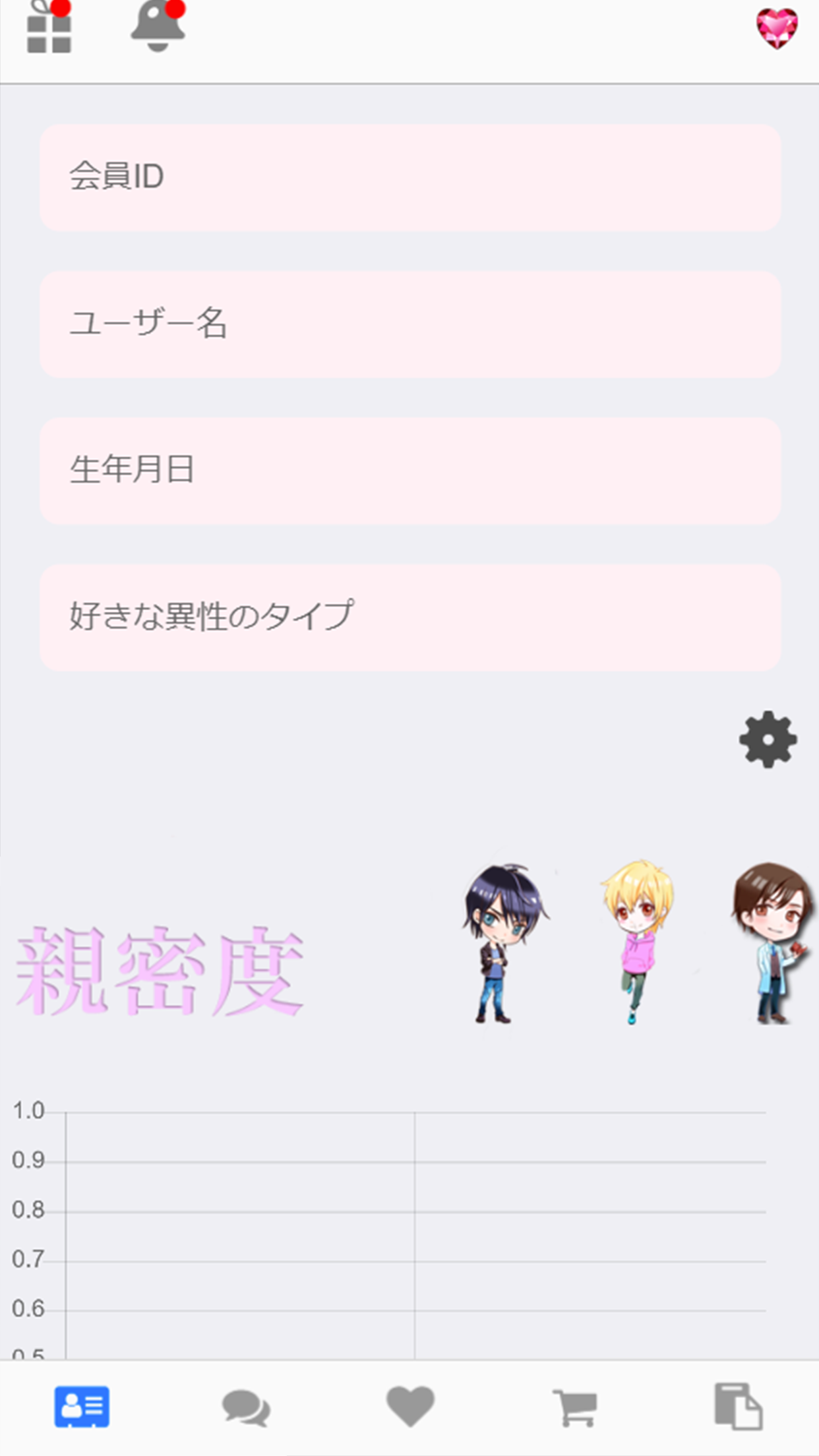Viewport: 819px width, 1456px height.
Task: Tap the ユーザー名 field
Action: pyautogui.click(x=410, y=324)
